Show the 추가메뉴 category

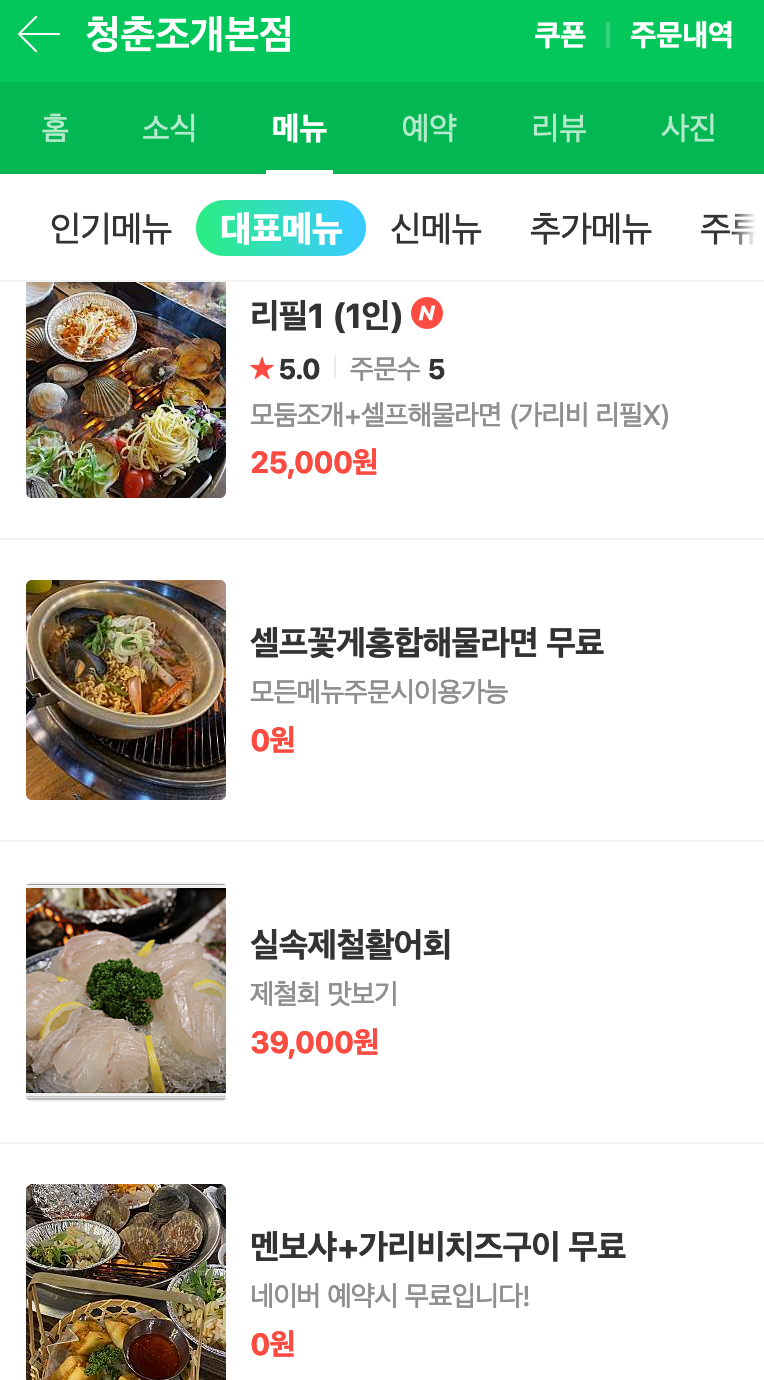[590, 229]
